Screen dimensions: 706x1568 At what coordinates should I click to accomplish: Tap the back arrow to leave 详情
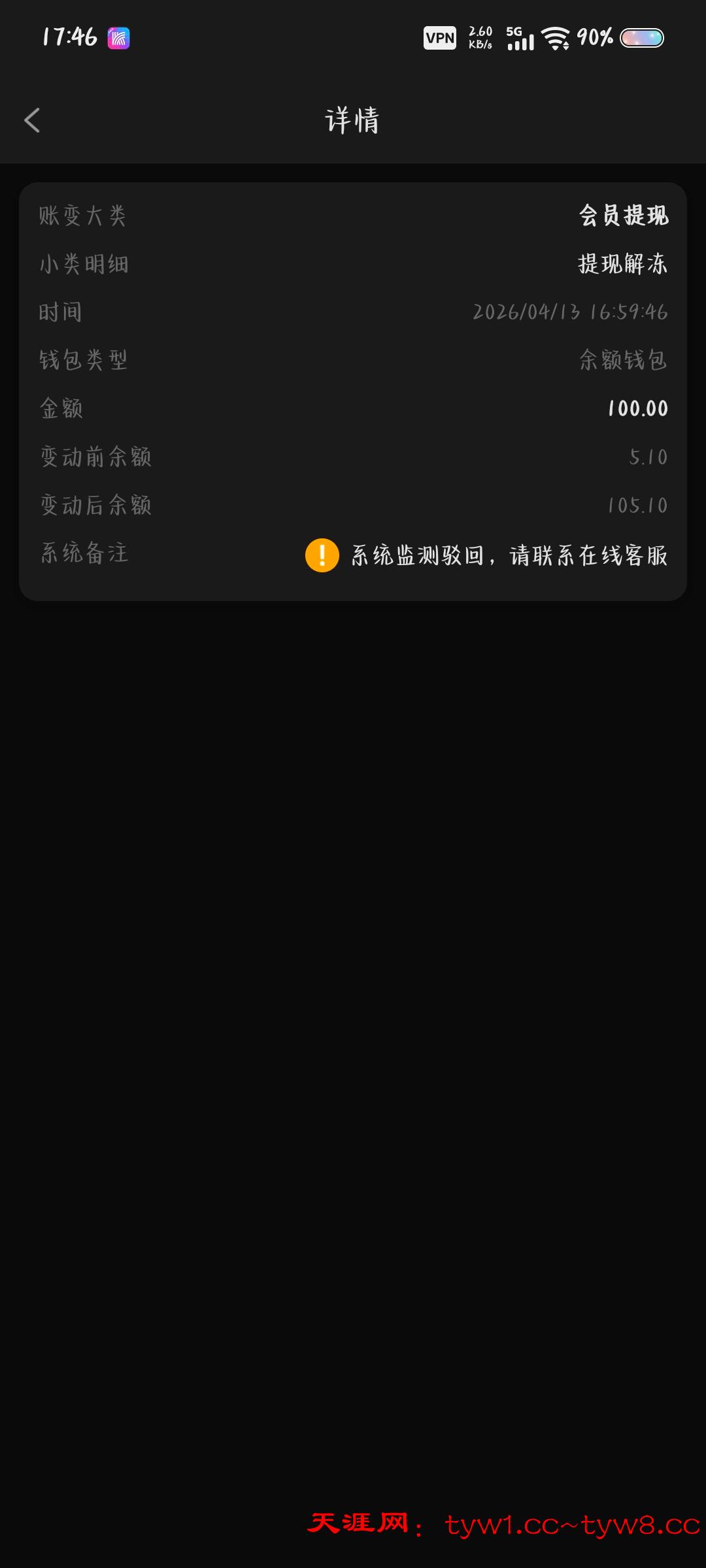click(x=31, y=121)
